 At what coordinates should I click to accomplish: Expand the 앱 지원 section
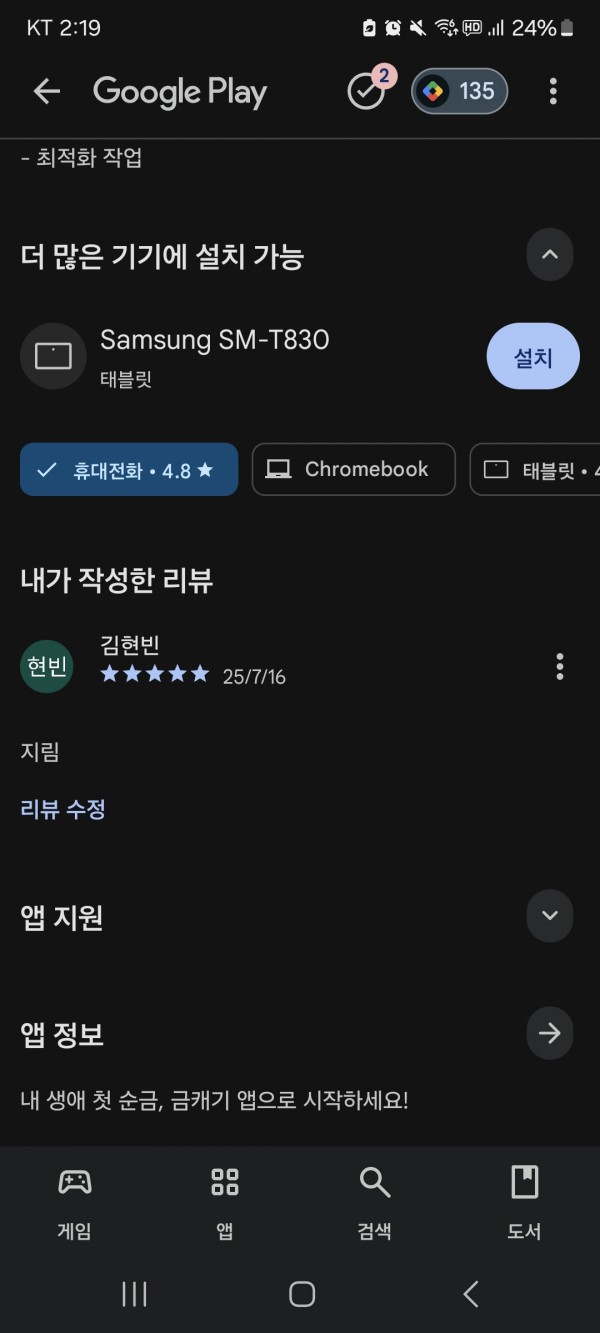(550, 916)
